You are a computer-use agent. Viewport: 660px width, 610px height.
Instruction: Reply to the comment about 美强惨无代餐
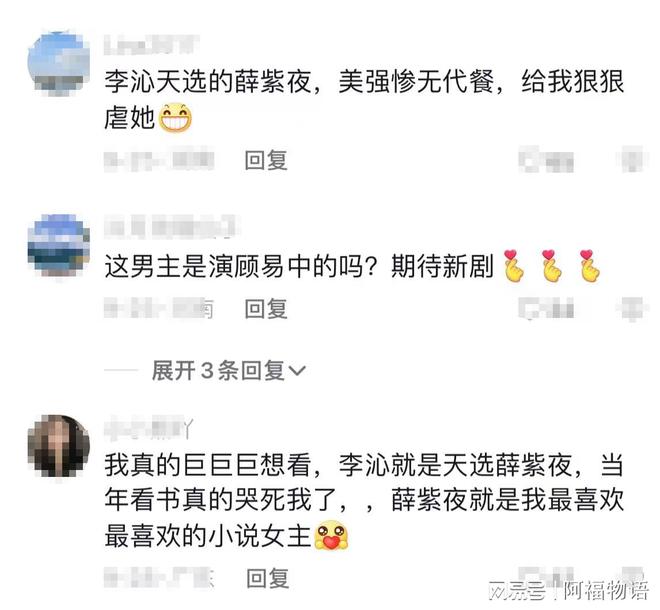coord(266,160)
